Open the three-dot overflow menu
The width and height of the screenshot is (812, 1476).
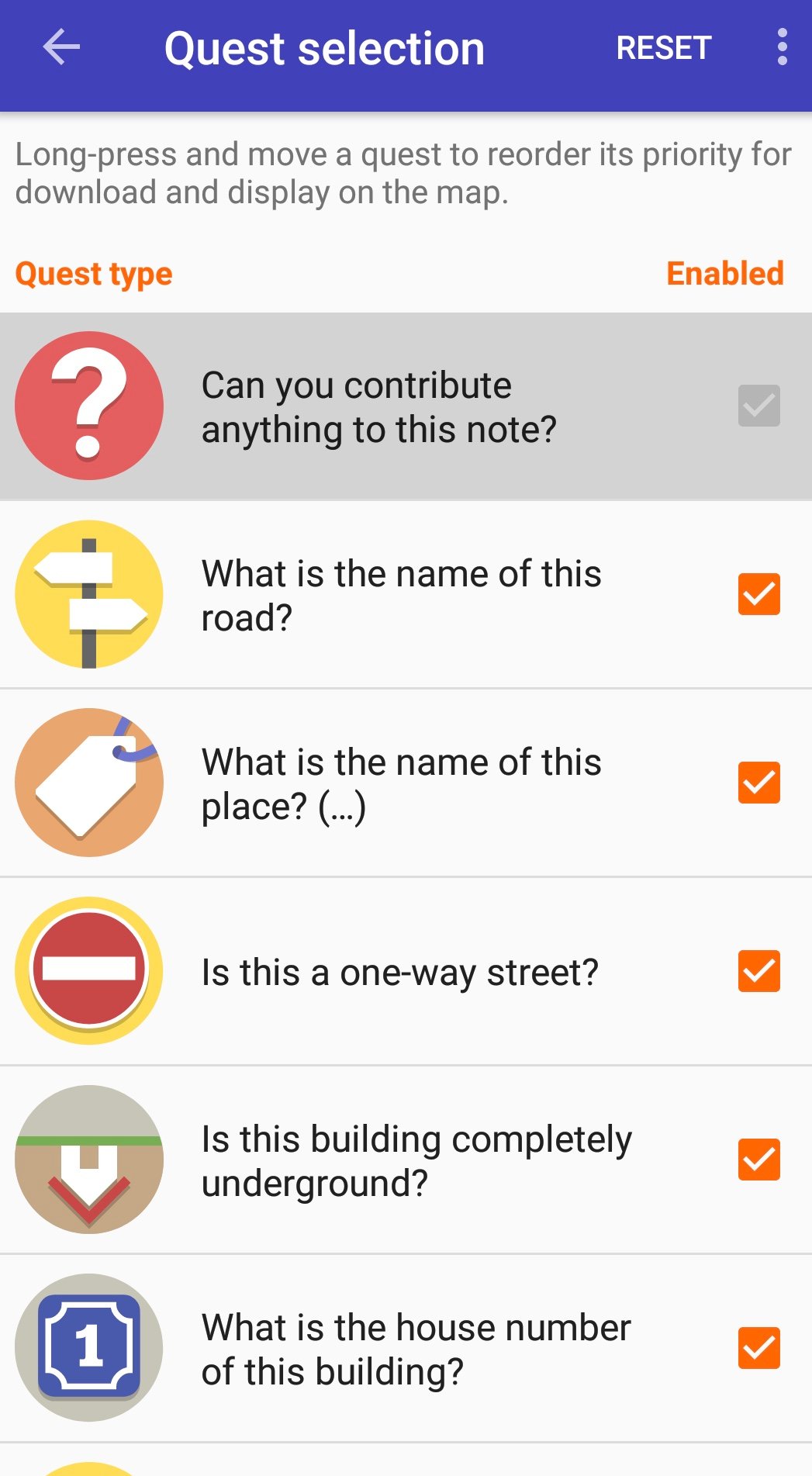pyautogui.click(x=782, y=48)
